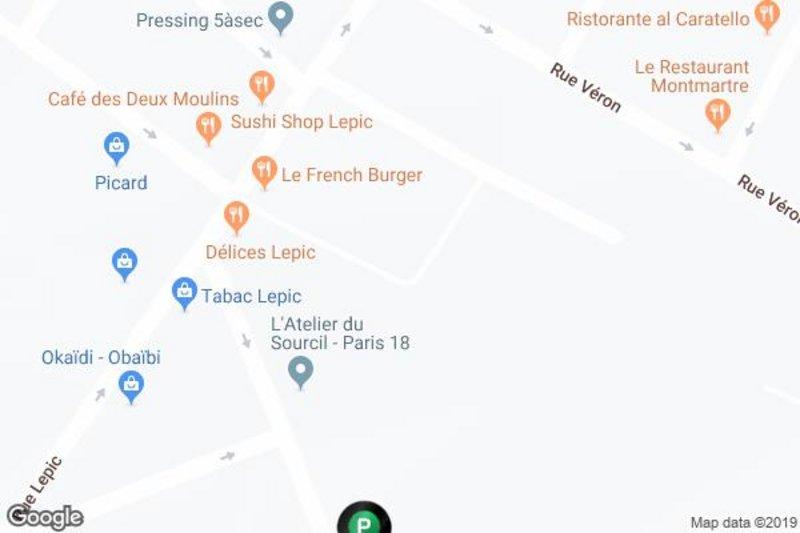Image resolution: width=800 pixels, height=533 pixels.
Task: Select the Ristorante al Caratello marker
Action: coord(766,14)
